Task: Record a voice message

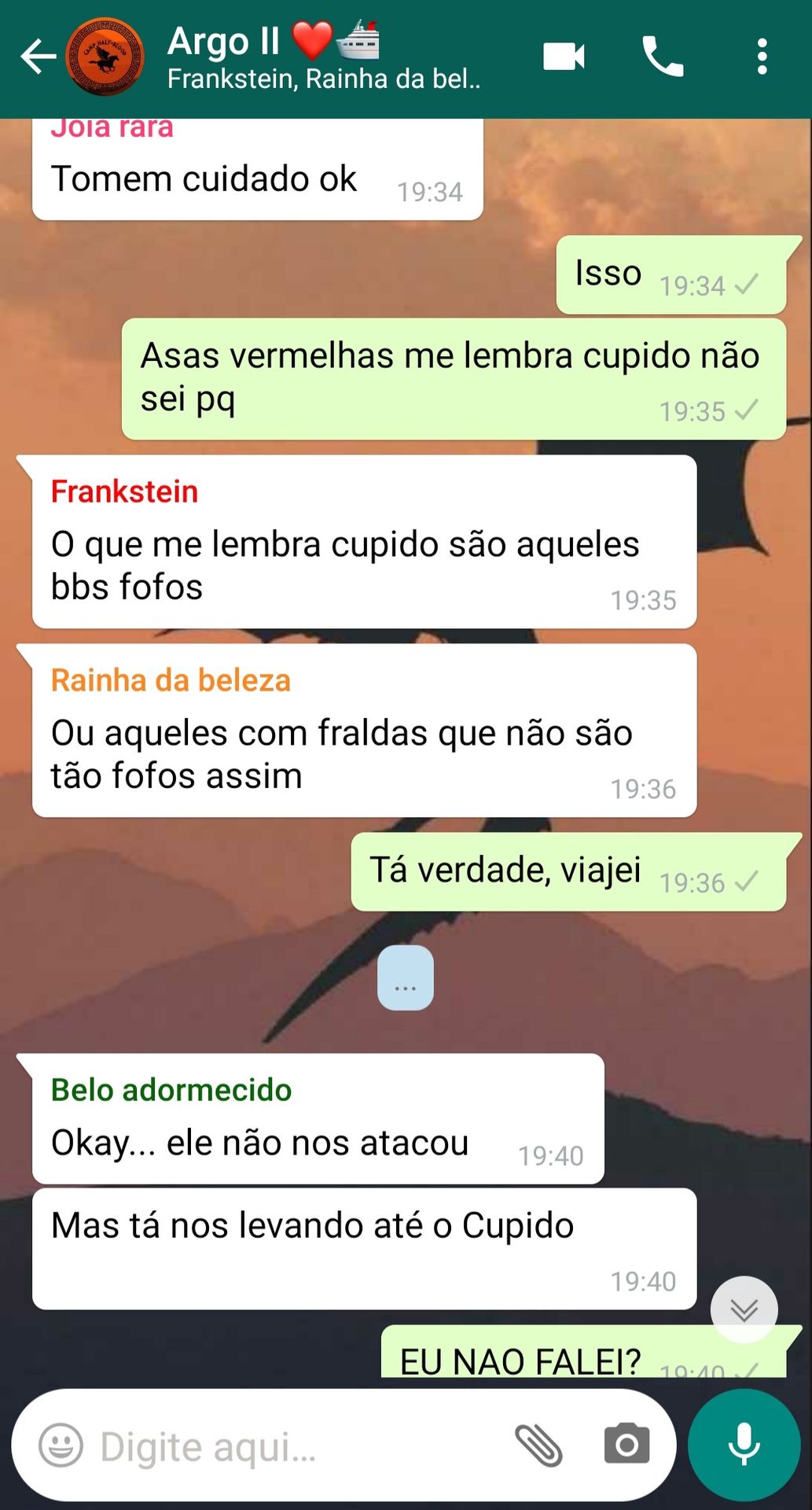Action: click(744, 1445)
